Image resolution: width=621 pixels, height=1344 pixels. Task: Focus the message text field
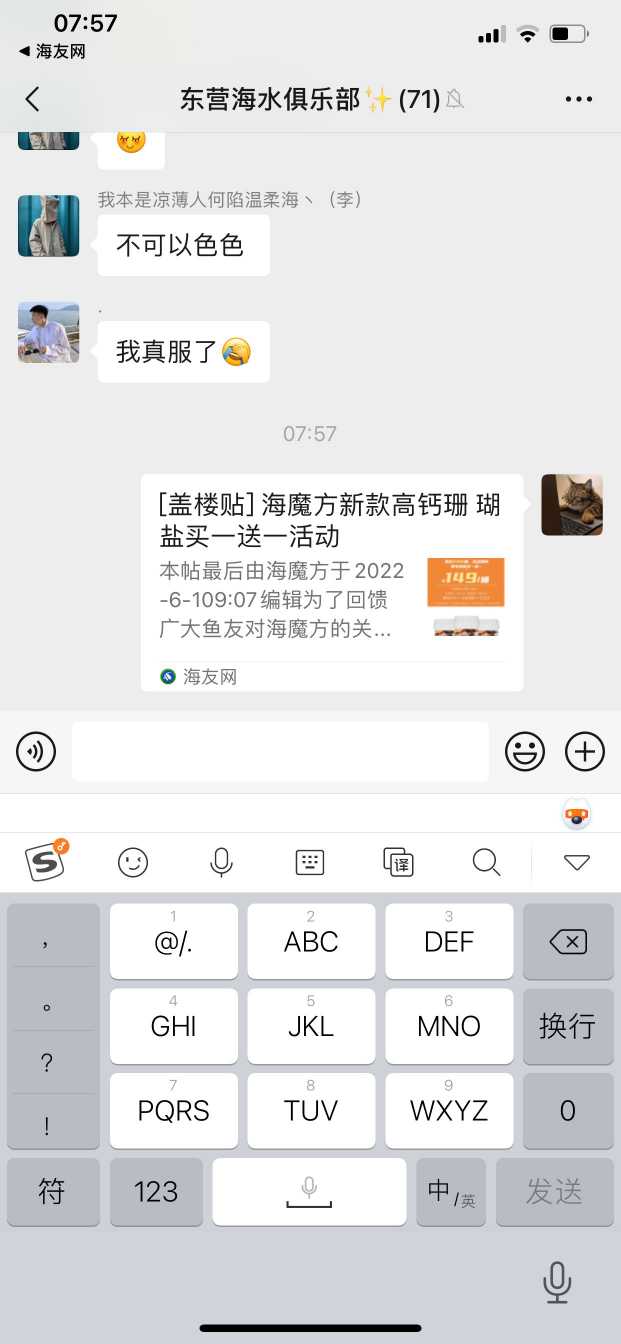pos(280,751)
